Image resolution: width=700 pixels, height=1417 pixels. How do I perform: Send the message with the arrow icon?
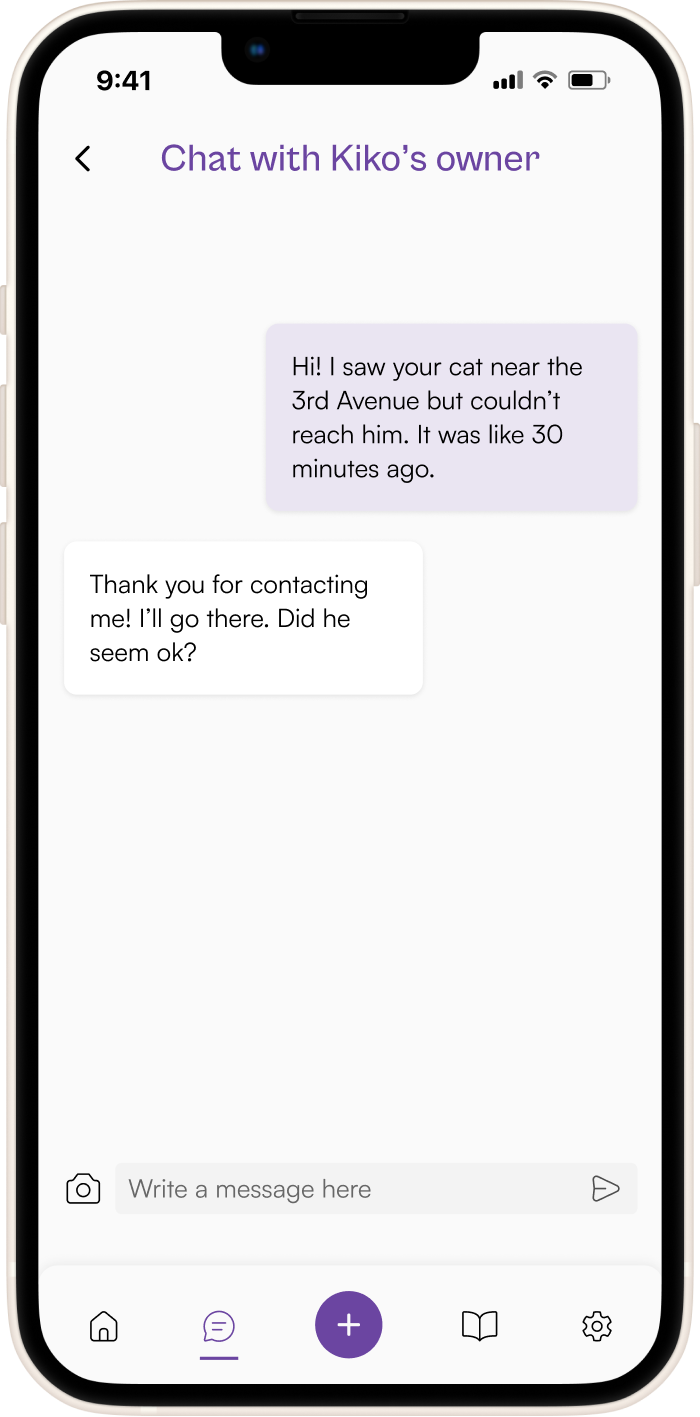[605, 1188]
